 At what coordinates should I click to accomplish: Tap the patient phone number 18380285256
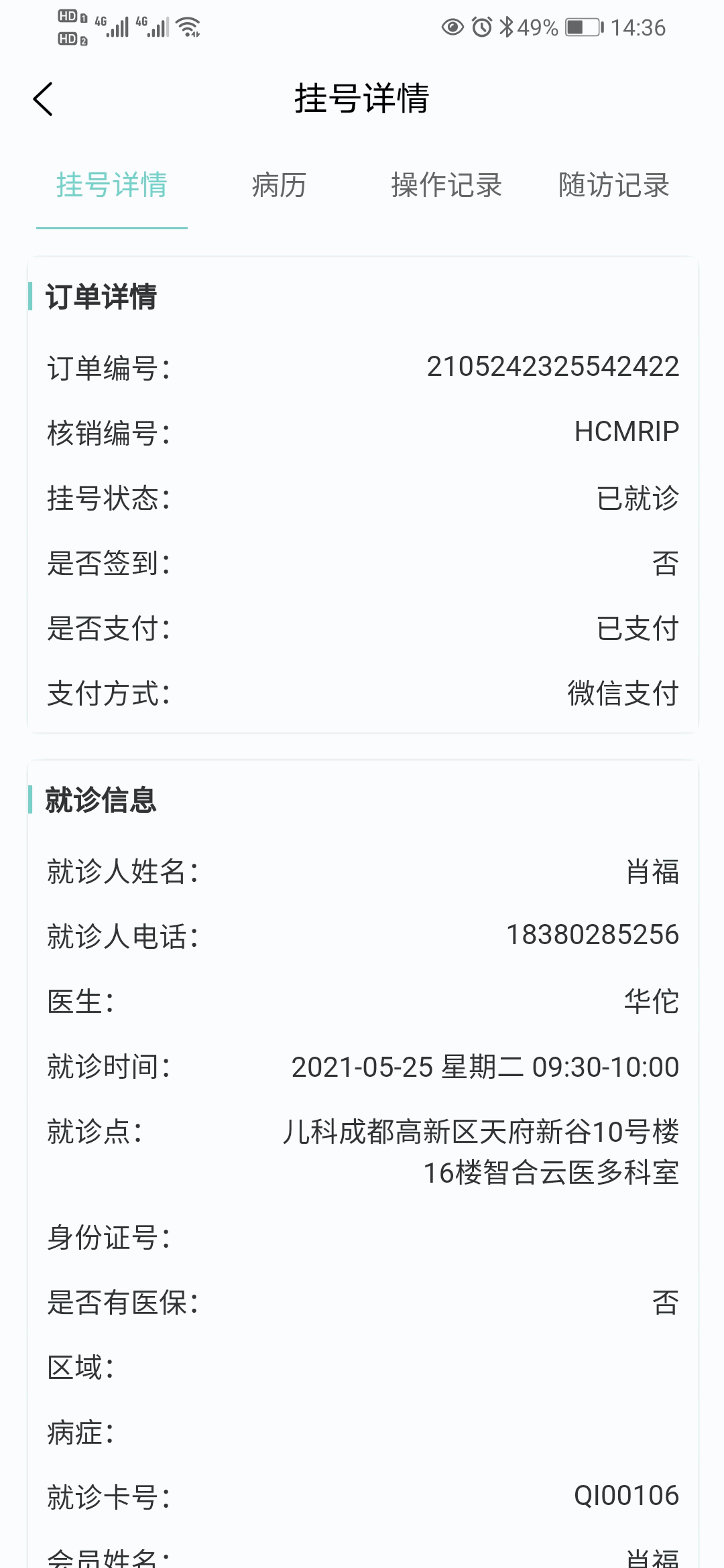pos(593,934)
